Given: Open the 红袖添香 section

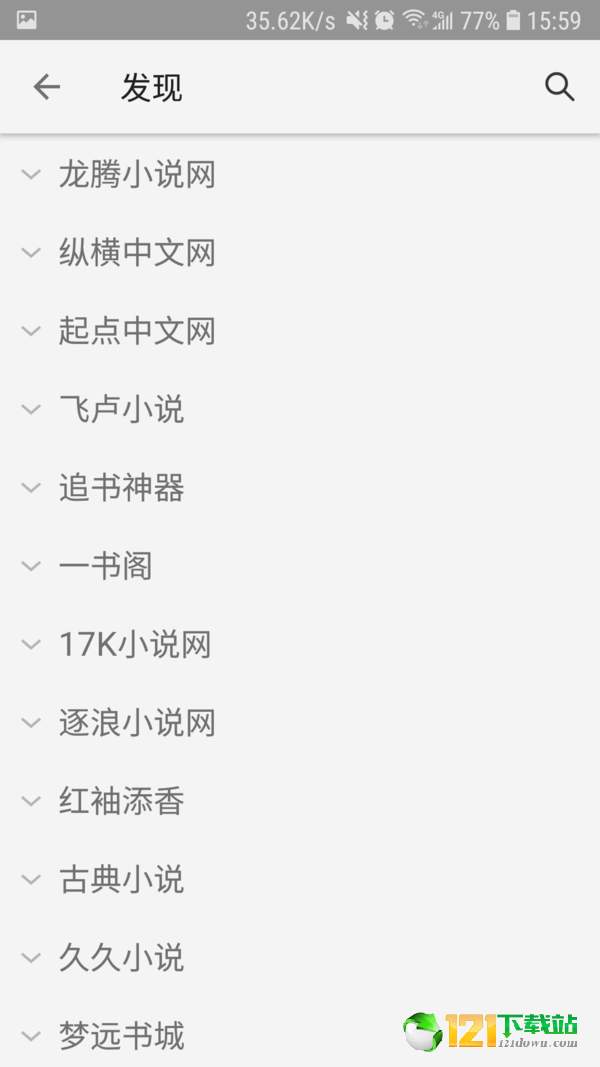Looking at the screenshot, I should pyautogui.click(x=300, y=801).
